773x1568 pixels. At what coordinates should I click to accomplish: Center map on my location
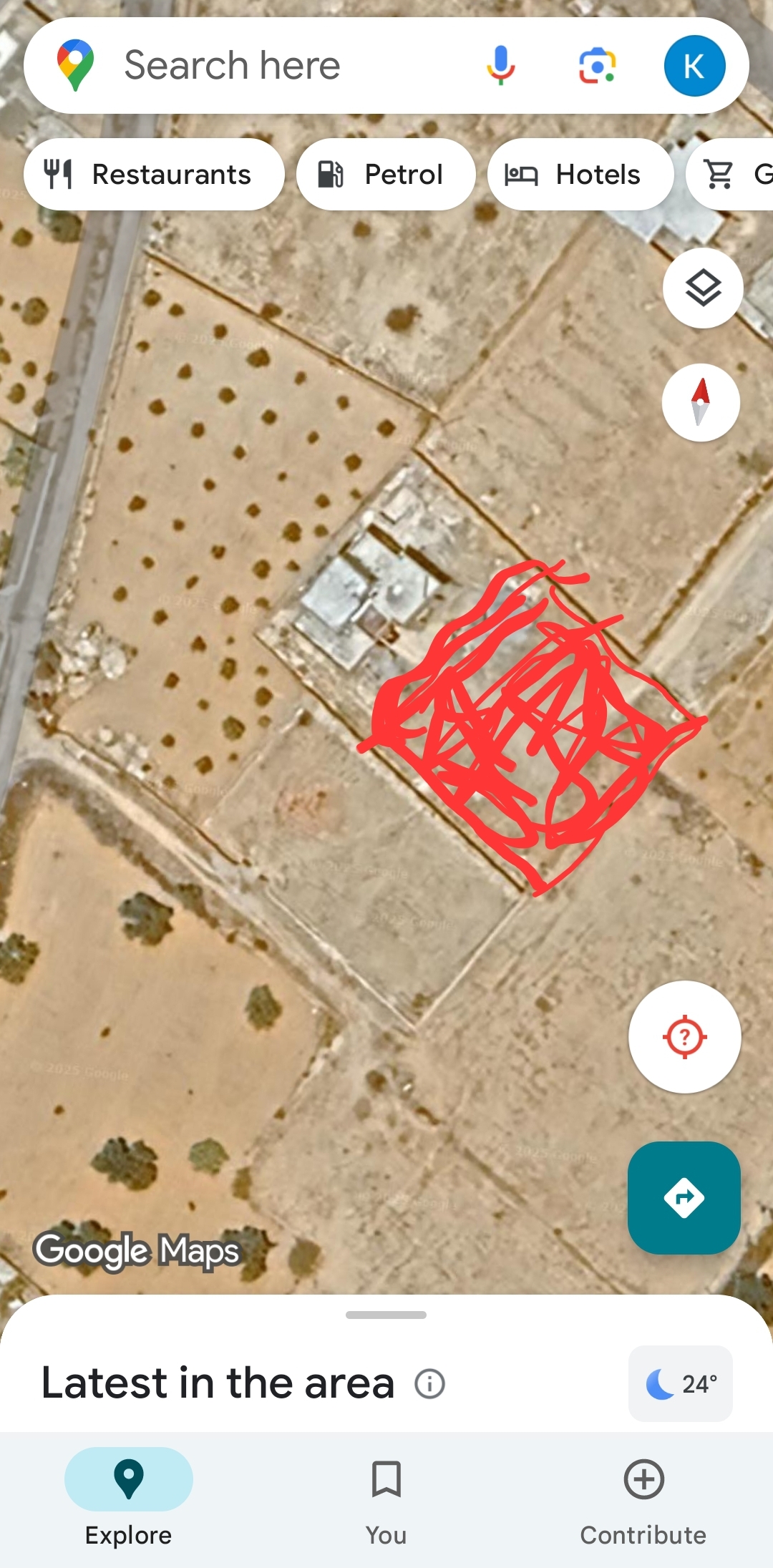tap(684, 1037)
